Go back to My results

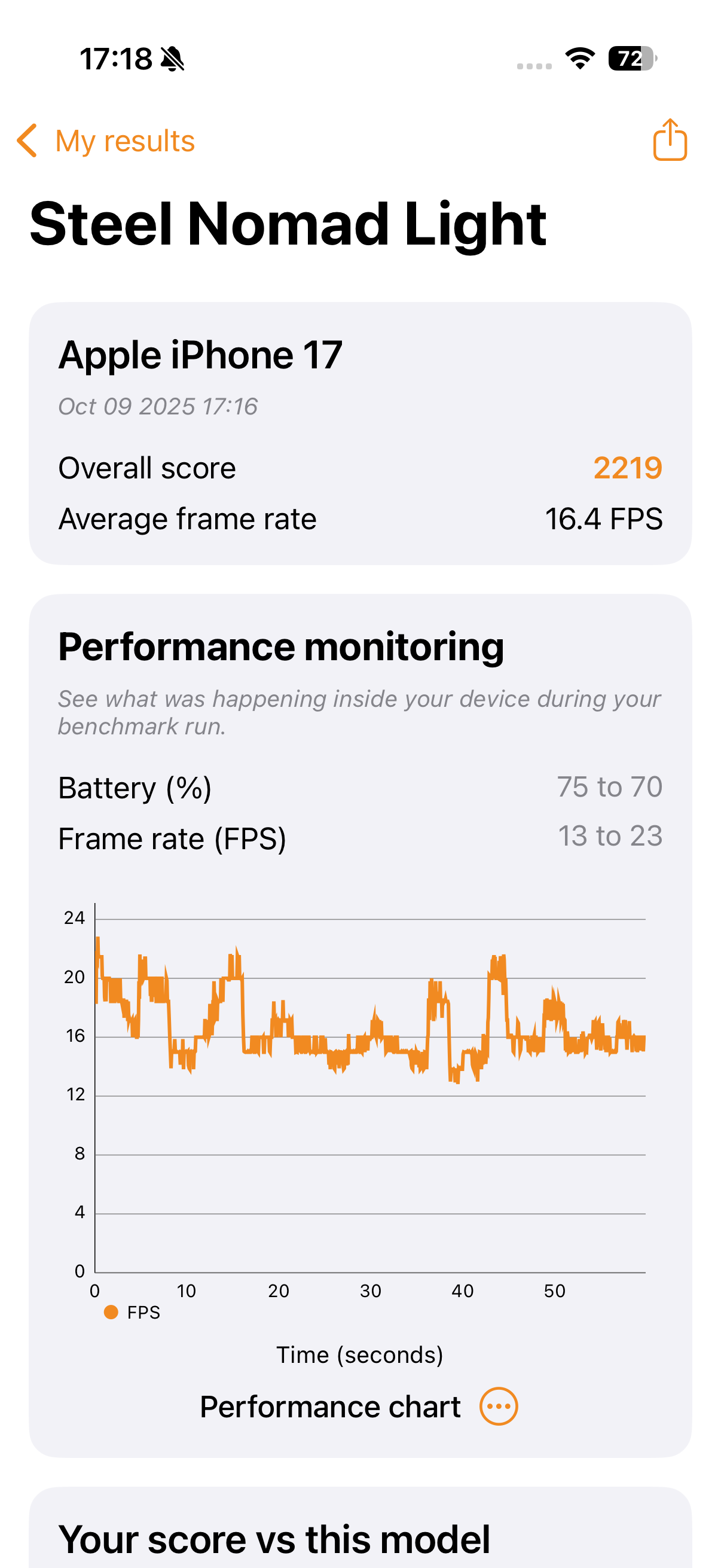pos(105,141)
